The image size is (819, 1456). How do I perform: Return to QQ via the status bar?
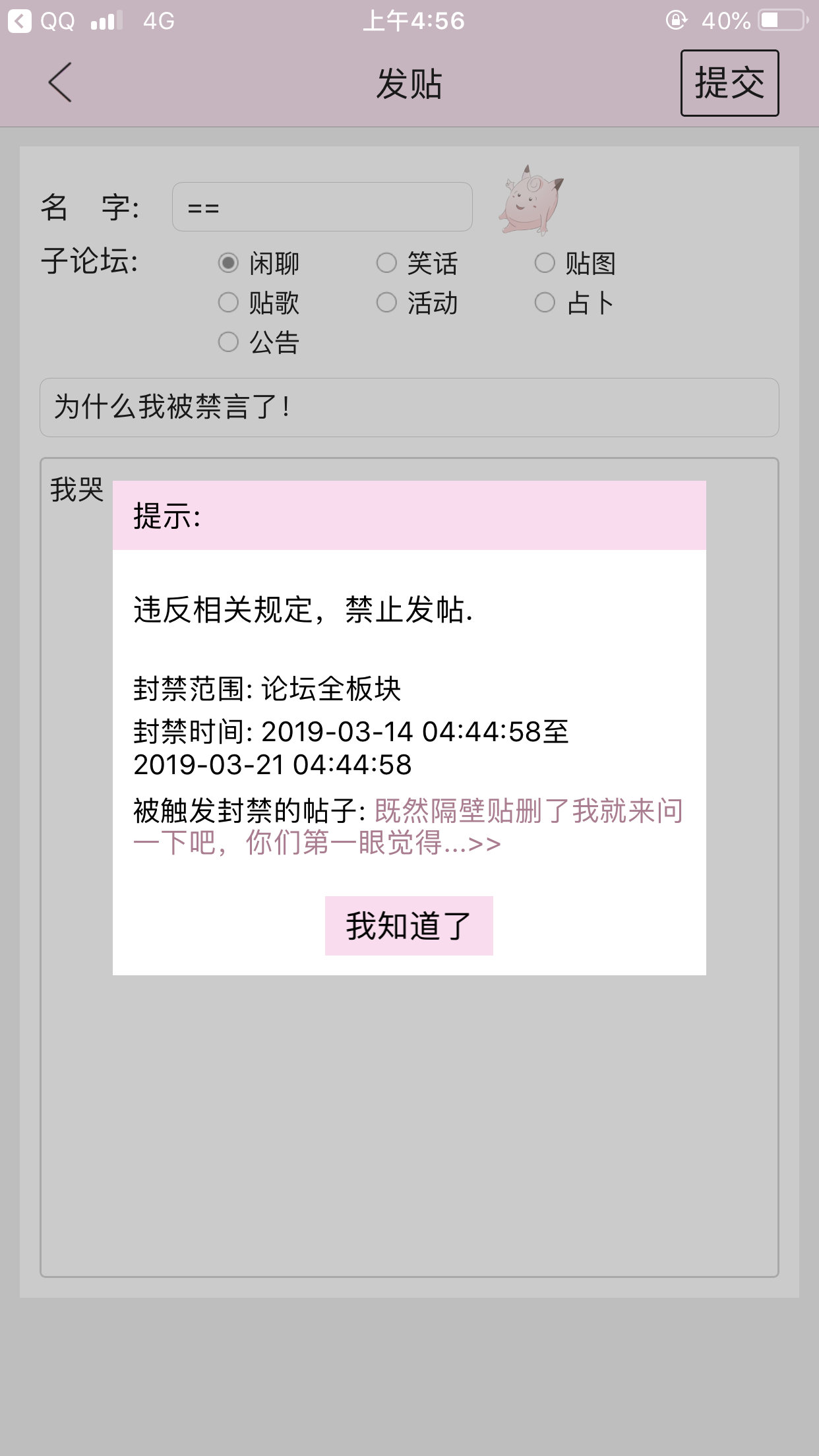(x=41, y=21)
